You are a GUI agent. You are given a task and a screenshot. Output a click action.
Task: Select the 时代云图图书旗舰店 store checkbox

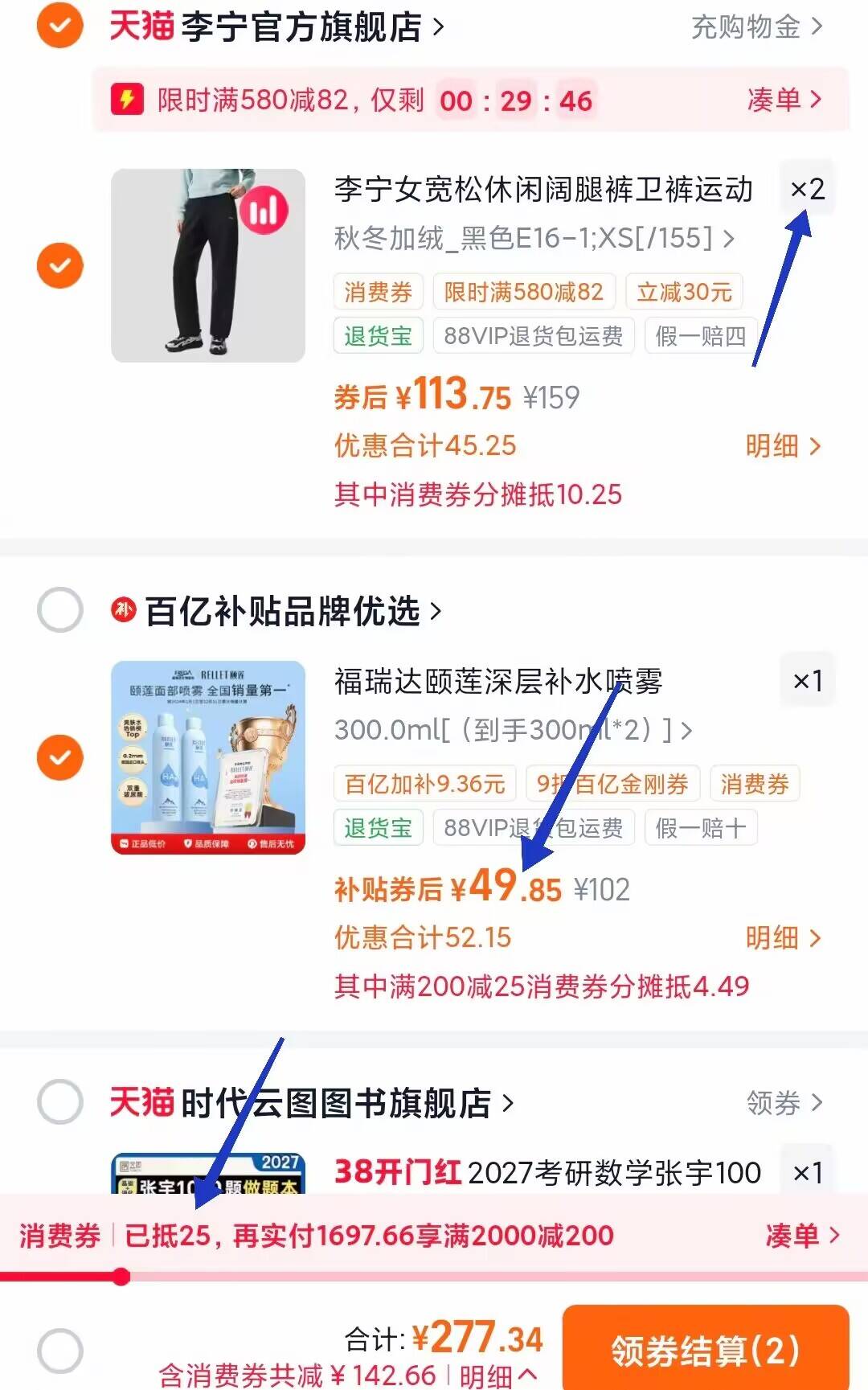tap(59, 1101)
